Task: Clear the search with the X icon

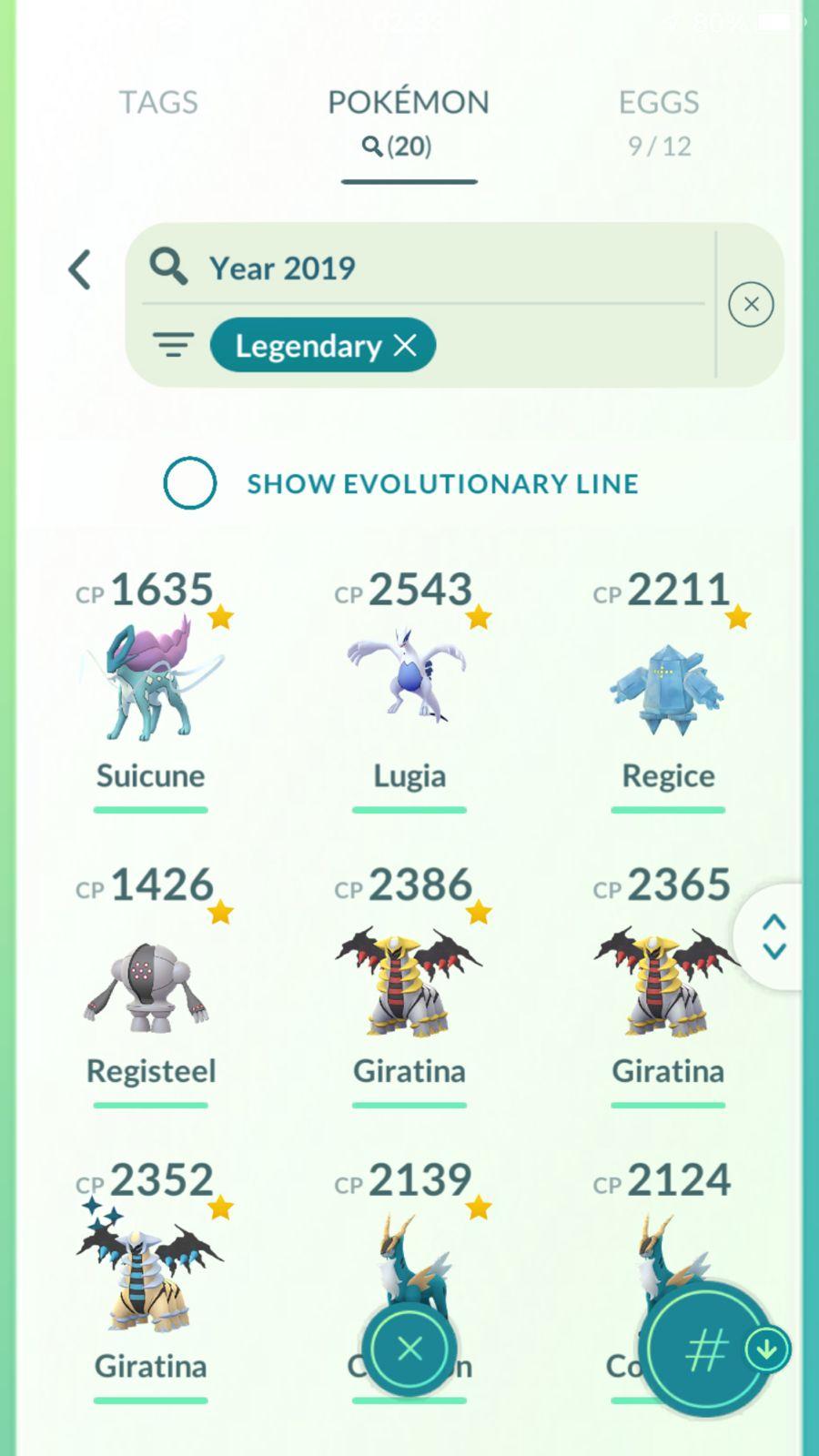Action: click(x=751, y=305)
